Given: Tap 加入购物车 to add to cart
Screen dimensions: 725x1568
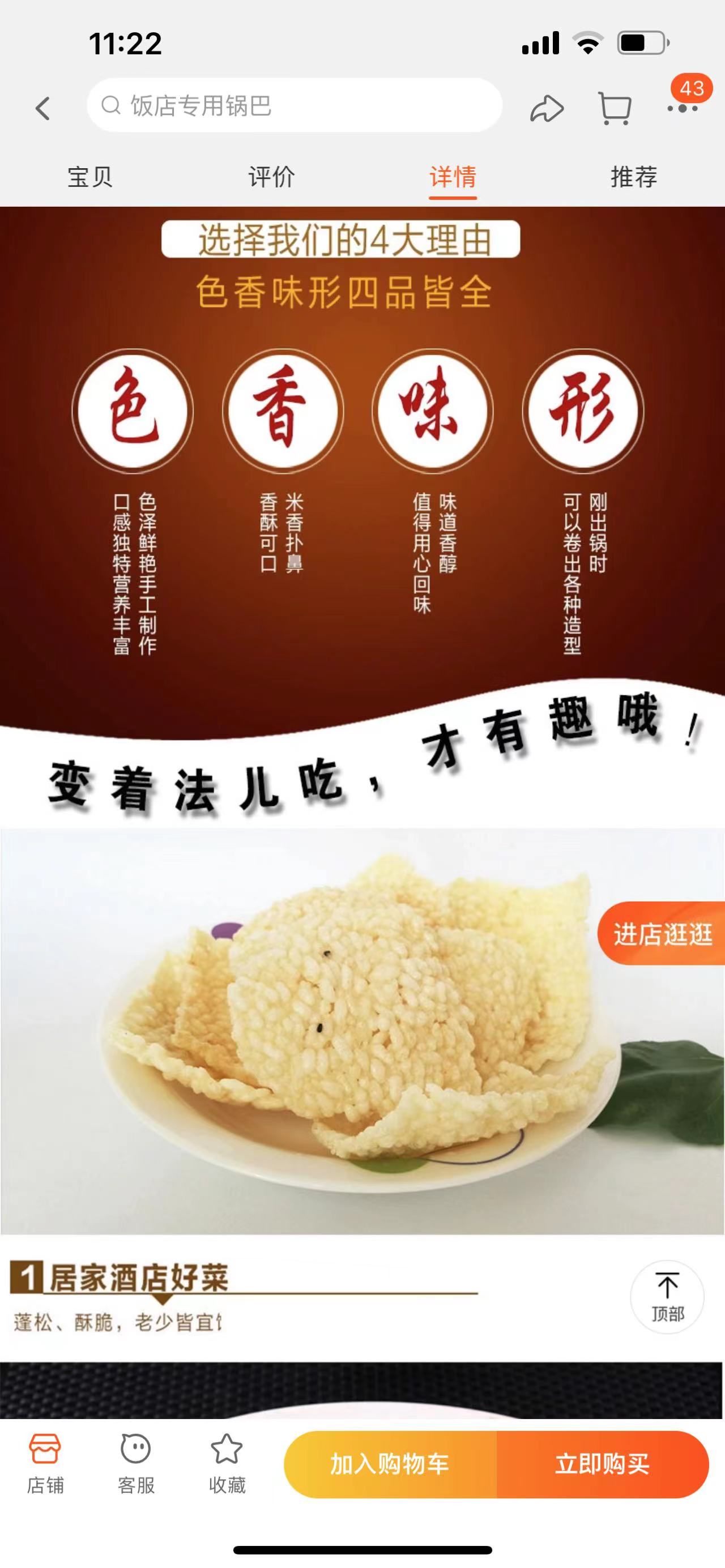Looking at the screenshot, I should click(x=390, y=1464).
